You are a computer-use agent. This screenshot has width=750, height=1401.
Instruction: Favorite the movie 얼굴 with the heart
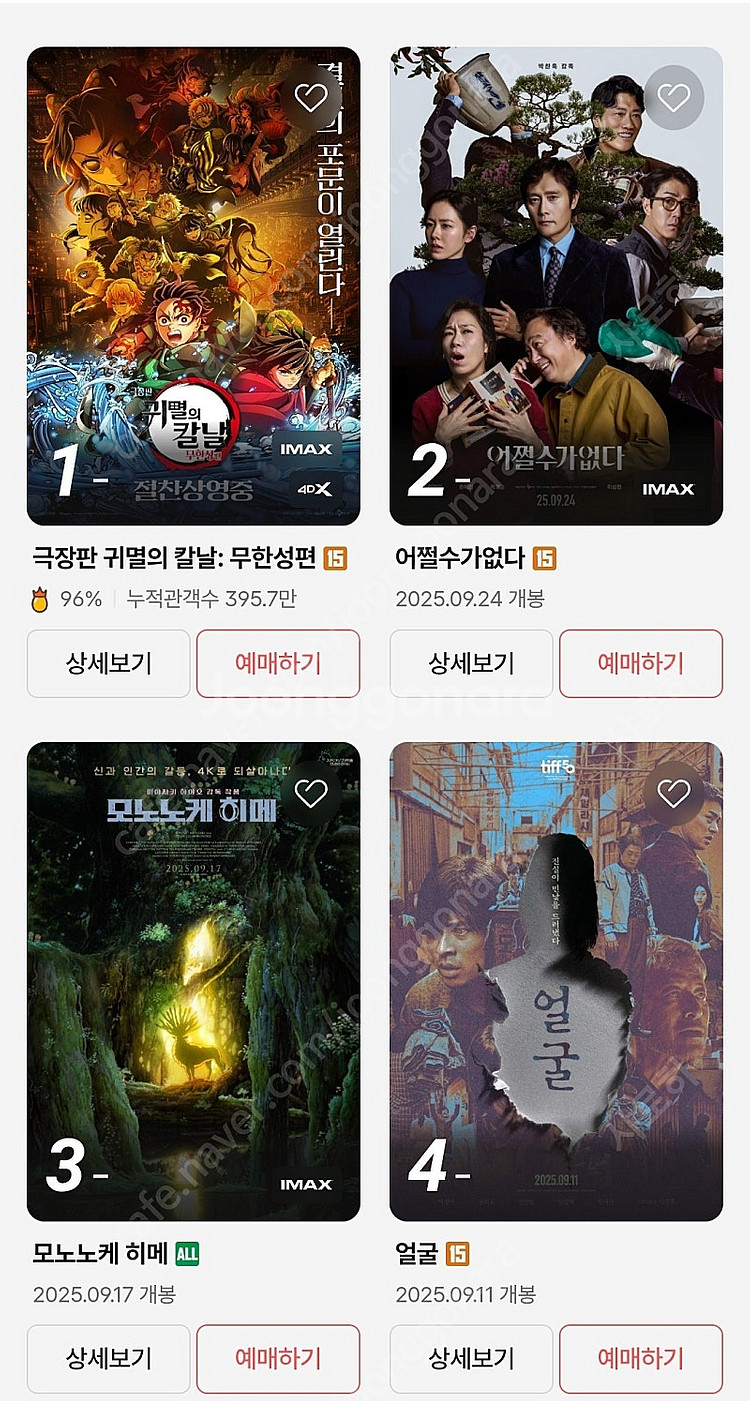[674, 793]
